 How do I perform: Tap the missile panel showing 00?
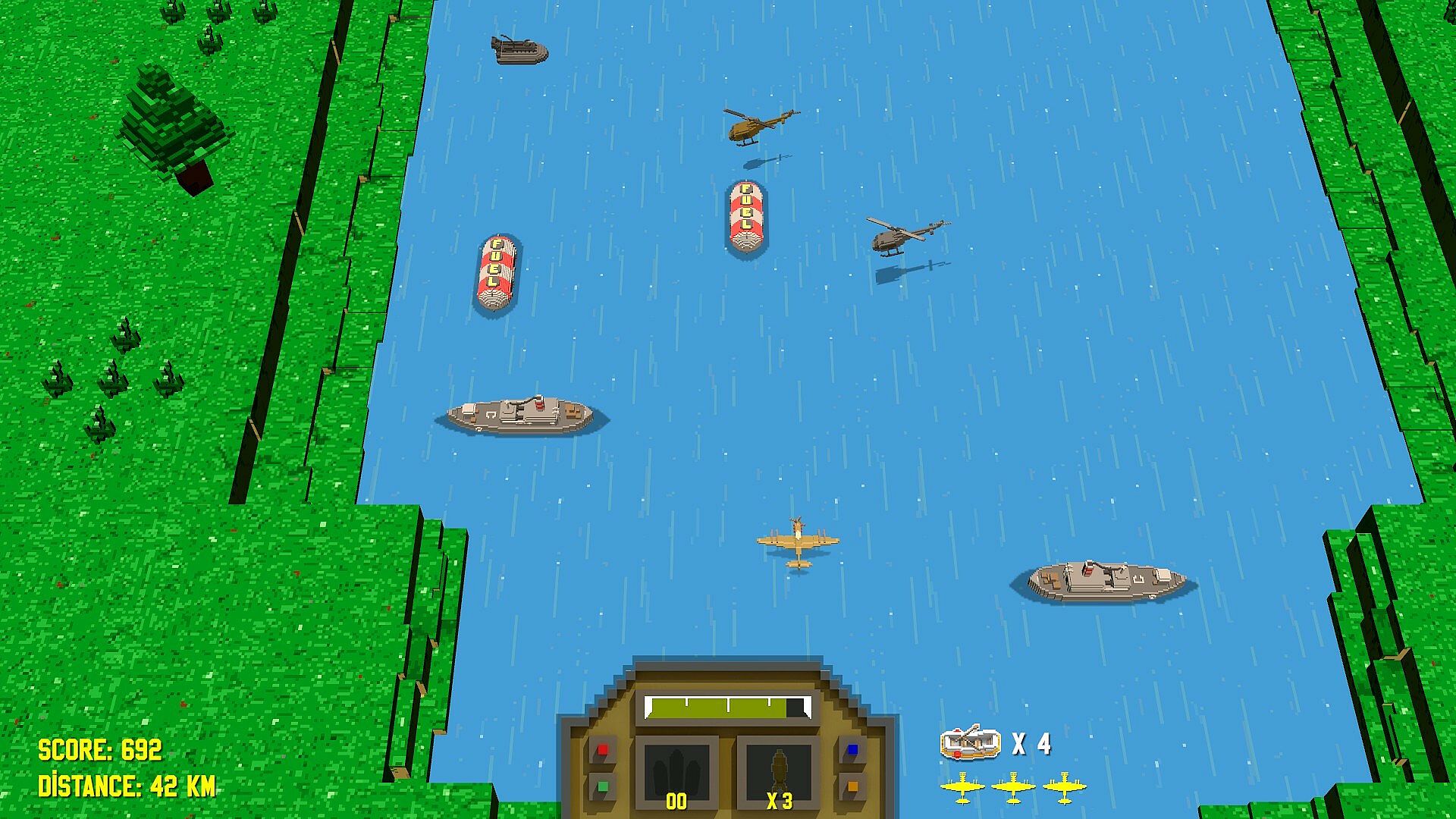676,773
